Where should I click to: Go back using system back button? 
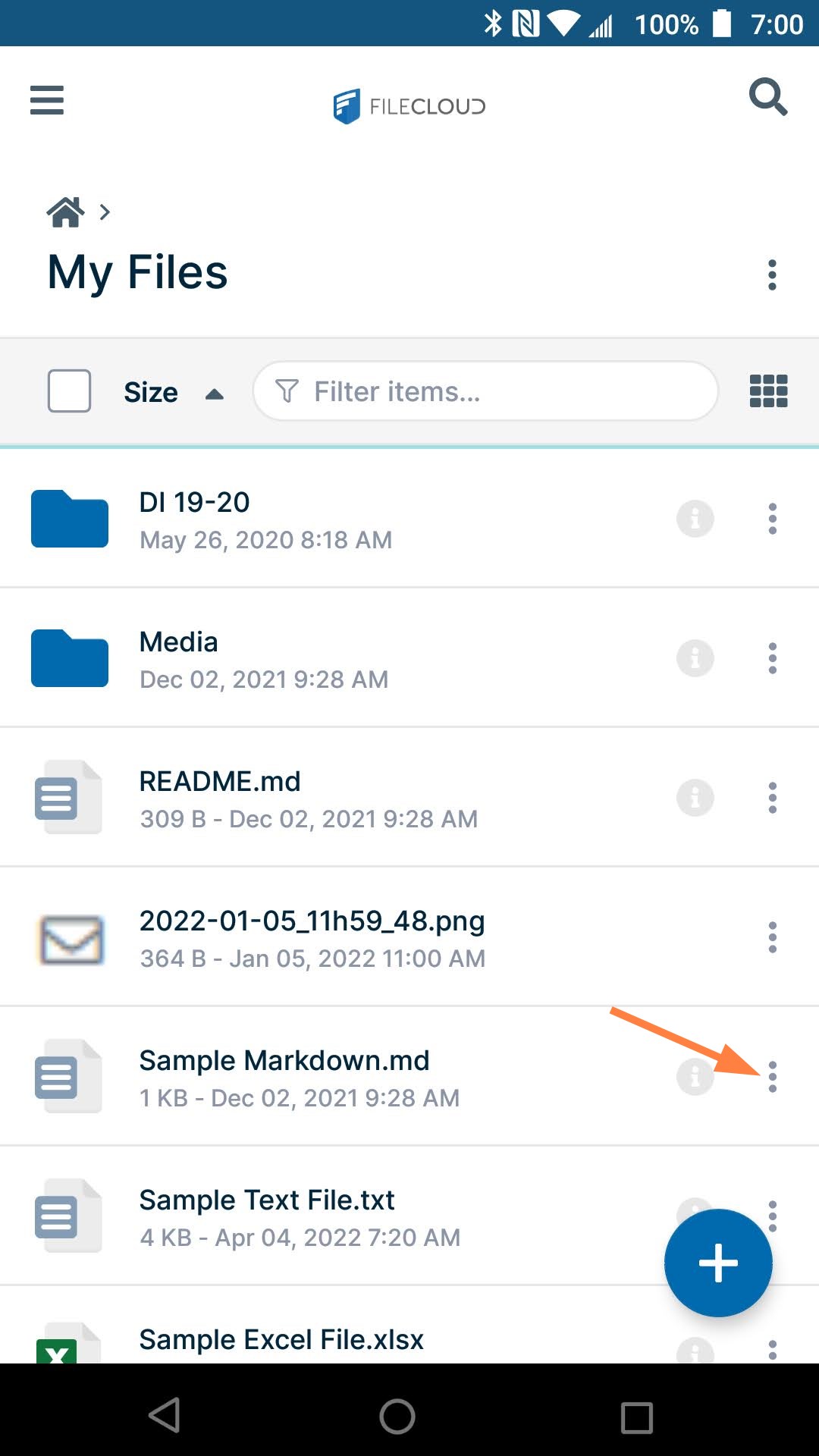pos(165,1416)
